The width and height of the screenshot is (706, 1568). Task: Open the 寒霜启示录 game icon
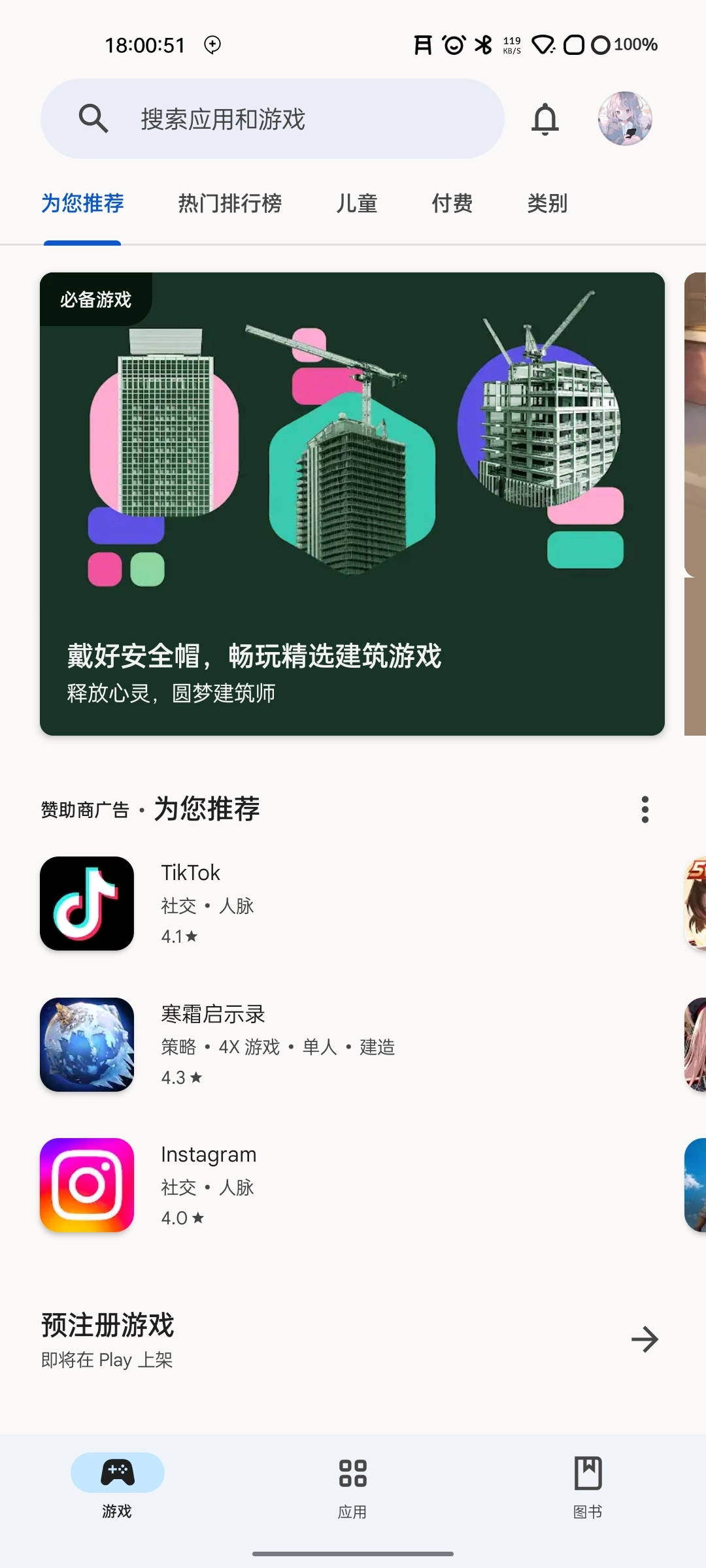[87, 1045]
